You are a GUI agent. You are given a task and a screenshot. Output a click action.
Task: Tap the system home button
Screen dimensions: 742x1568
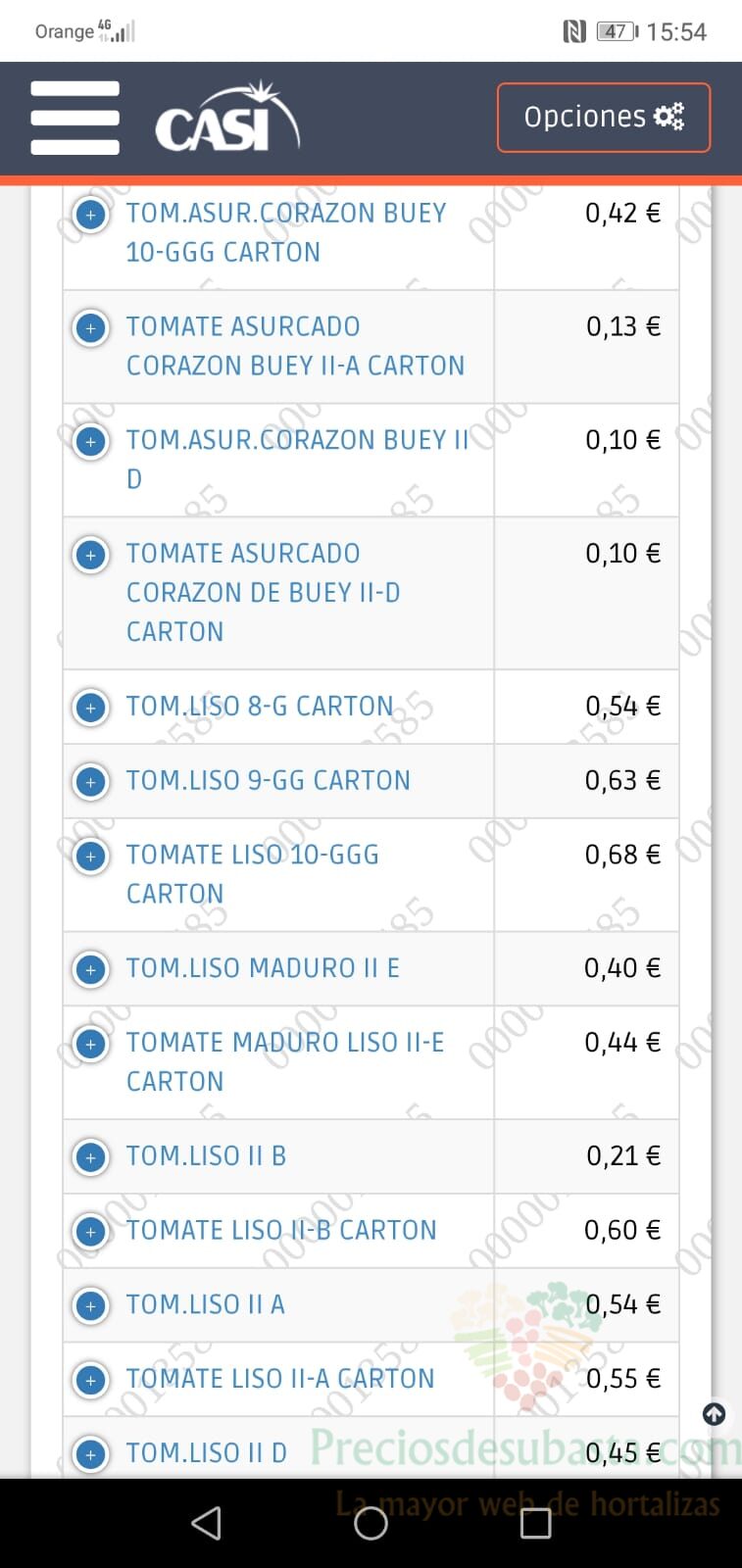point(371,1523)
